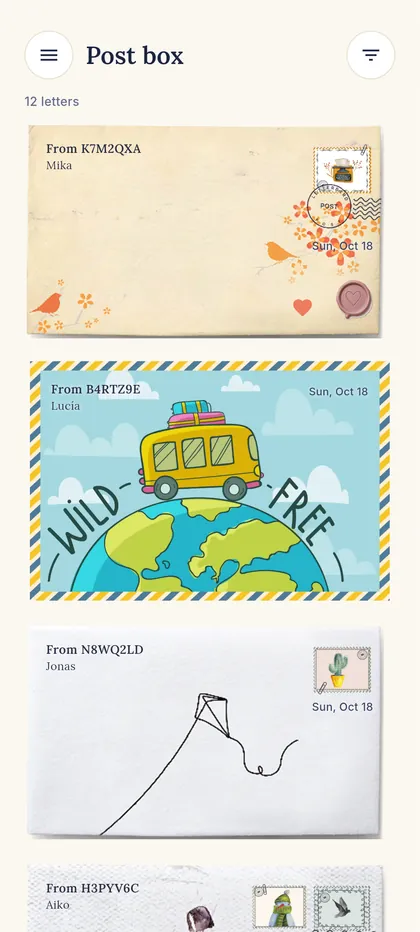Open the letter from Aiko
The height and width of the screenshot is (932, 420).
[x=204, y=899]
